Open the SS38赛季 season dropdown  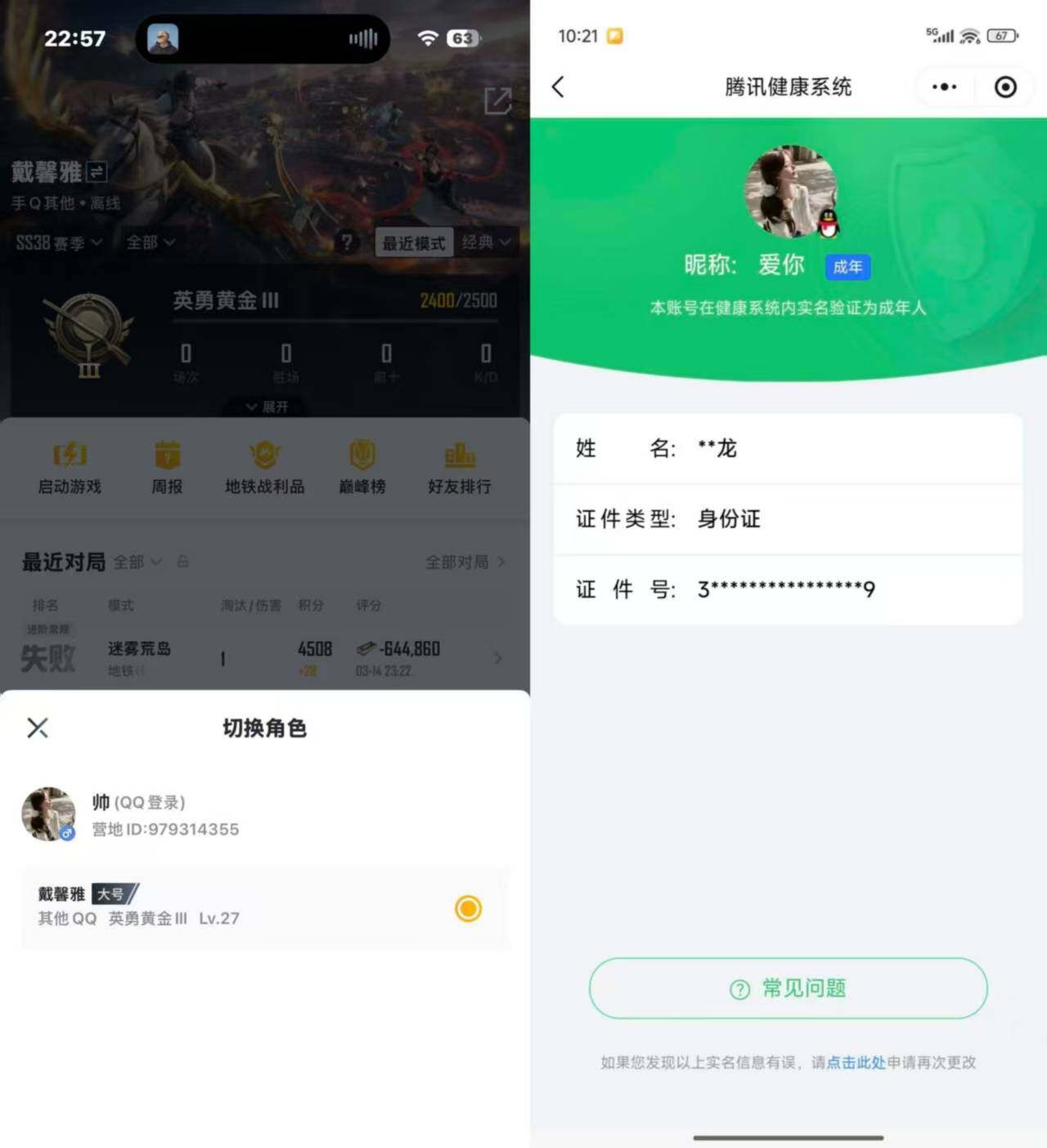(57, 242)
